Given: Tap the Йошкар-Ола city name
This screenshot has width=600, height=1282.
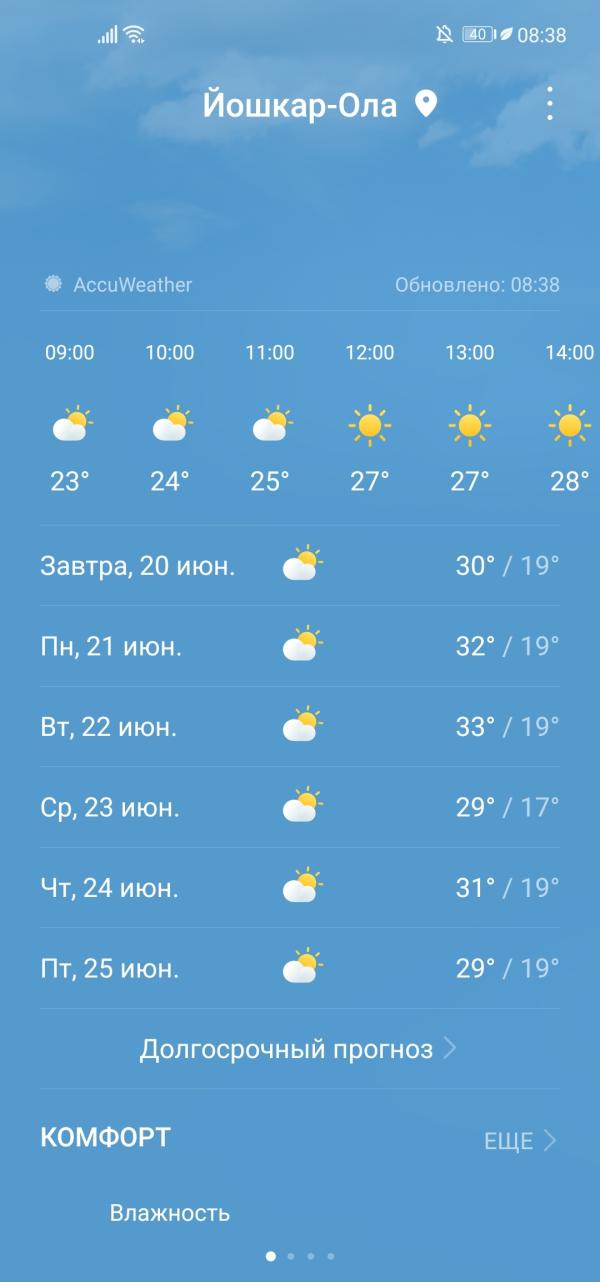Looking at the screenshot, I should [x=300, y=104].
